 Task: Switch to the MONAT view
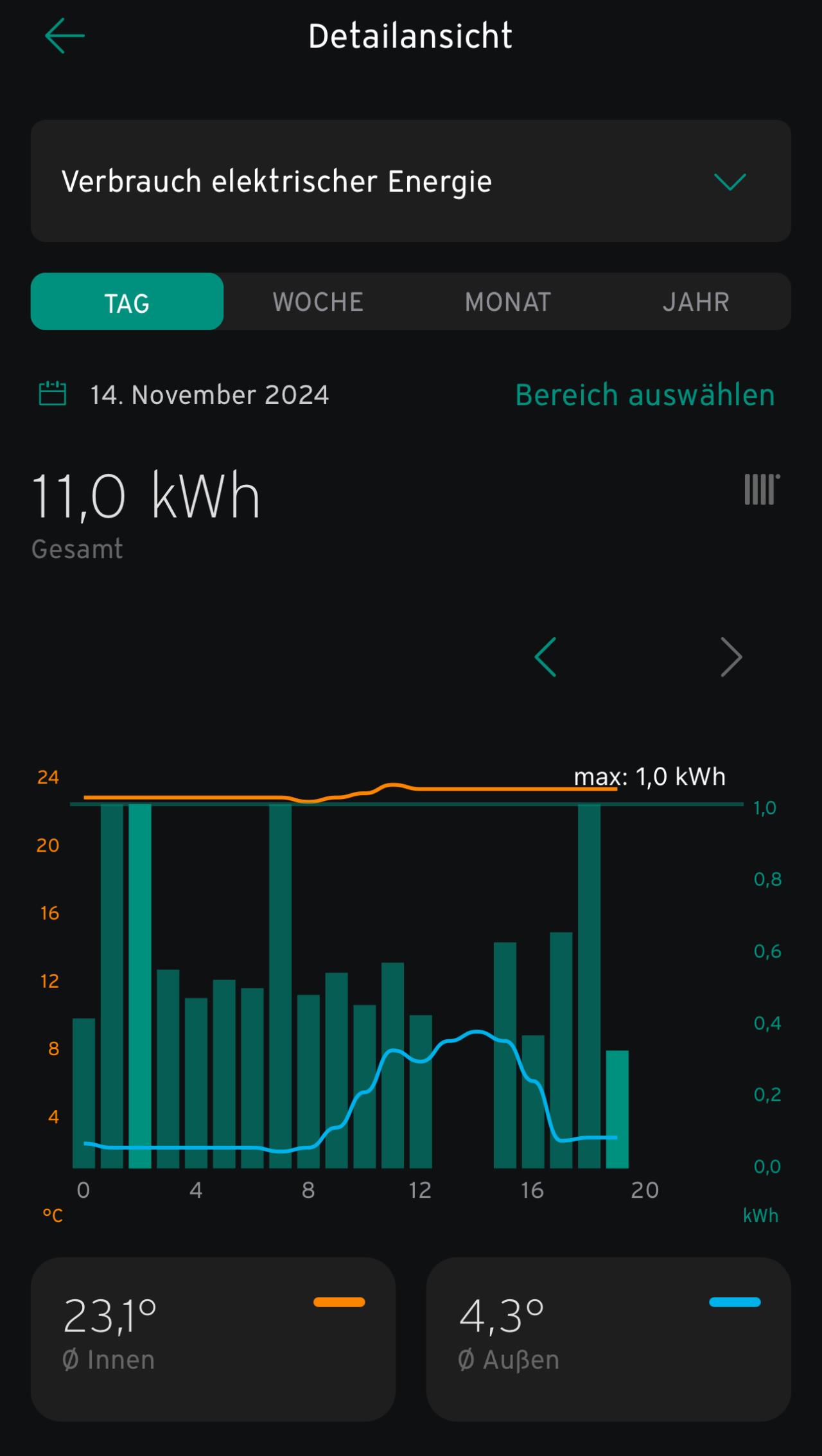(508, 302)
